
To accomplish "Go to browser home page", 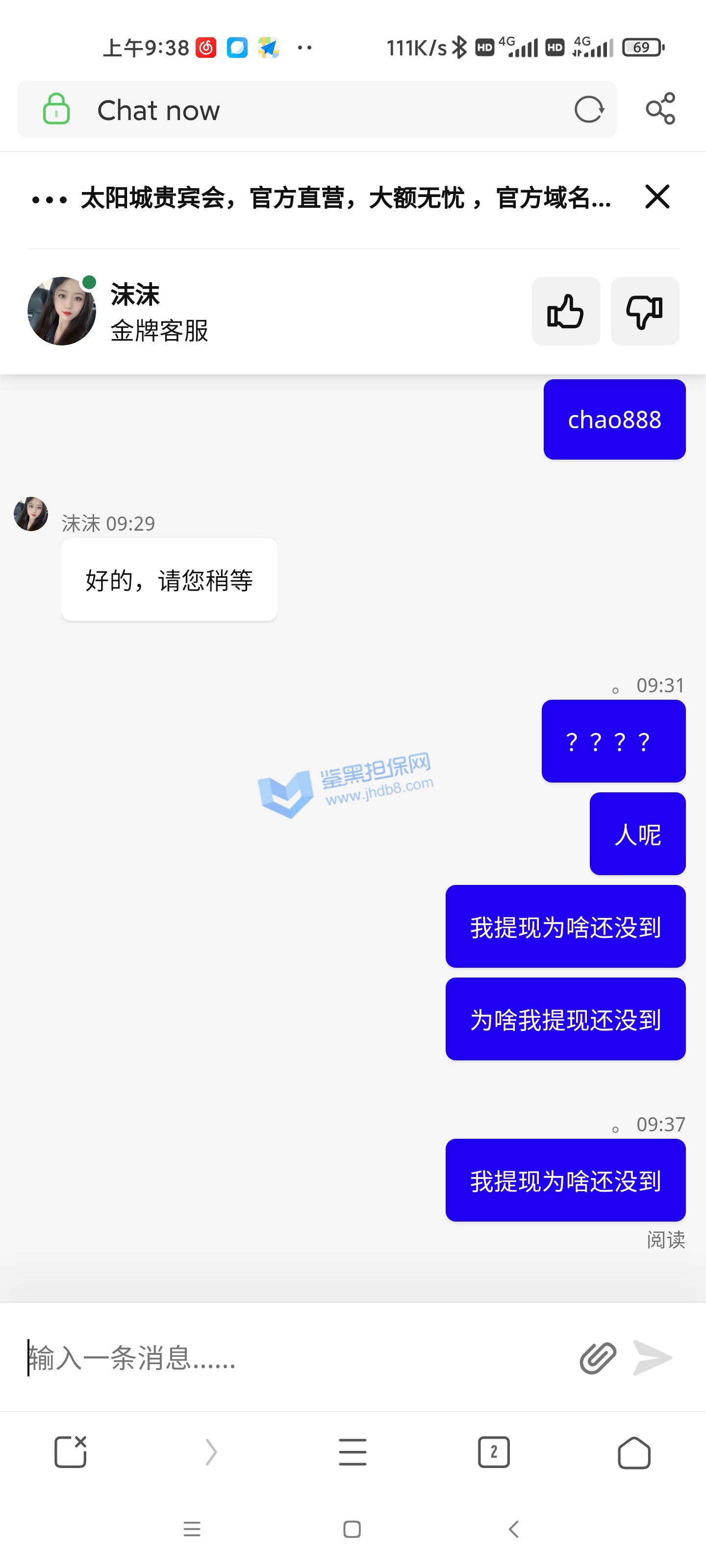I will tap(634, 1452).
